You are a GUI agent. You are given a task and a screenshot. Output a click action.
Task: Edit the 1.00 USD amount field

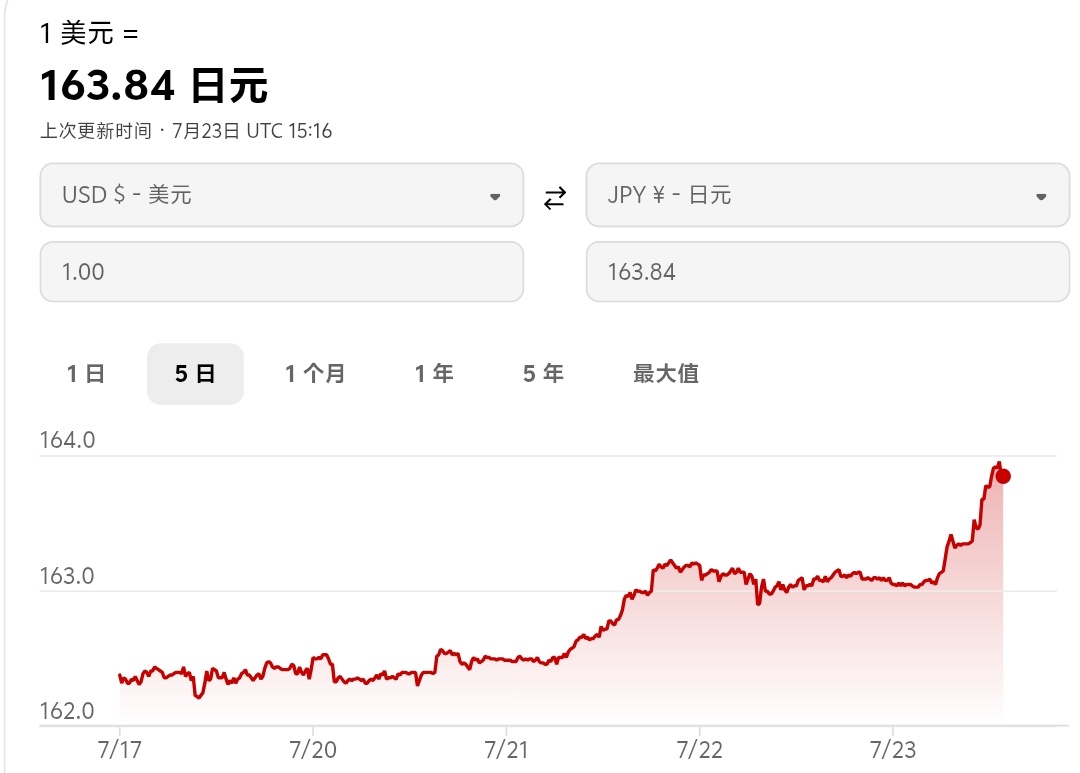[282, 271]
